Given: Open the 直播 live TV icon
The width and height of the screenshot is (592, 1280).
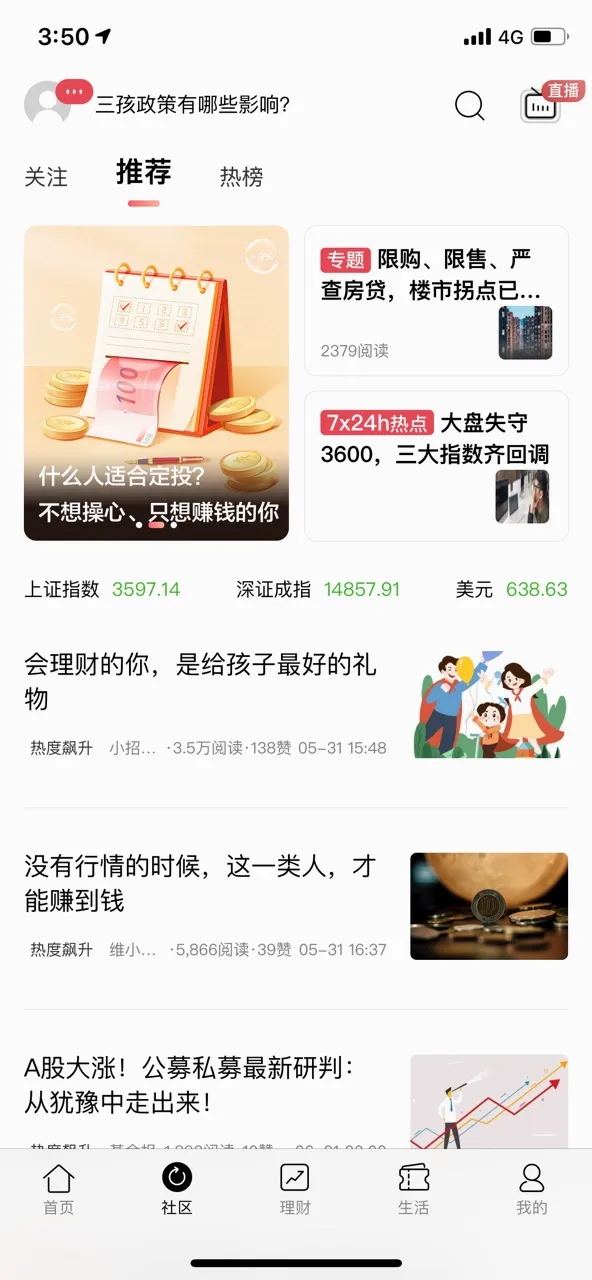Looking at the screenshot, I should 542,104.
